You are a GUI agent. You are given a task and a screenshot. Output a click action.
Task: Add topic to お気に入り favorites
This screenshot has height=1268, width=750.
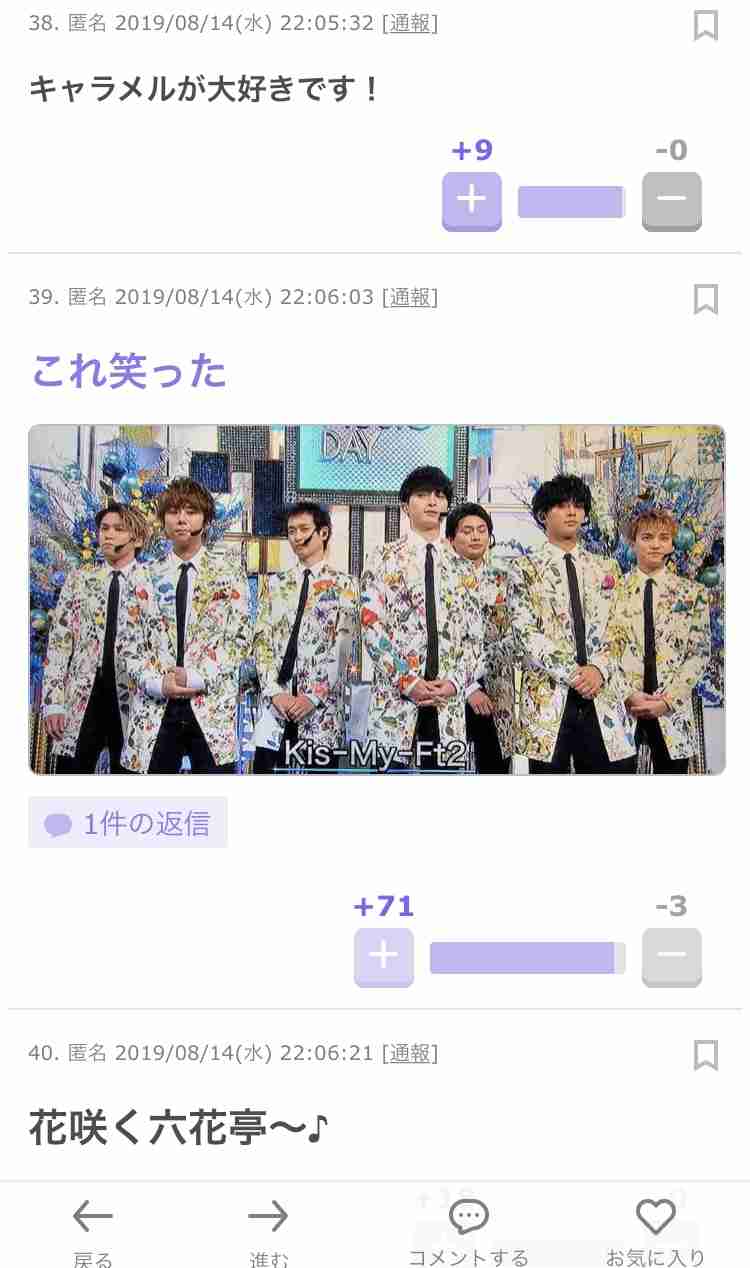click(656, 1232)
